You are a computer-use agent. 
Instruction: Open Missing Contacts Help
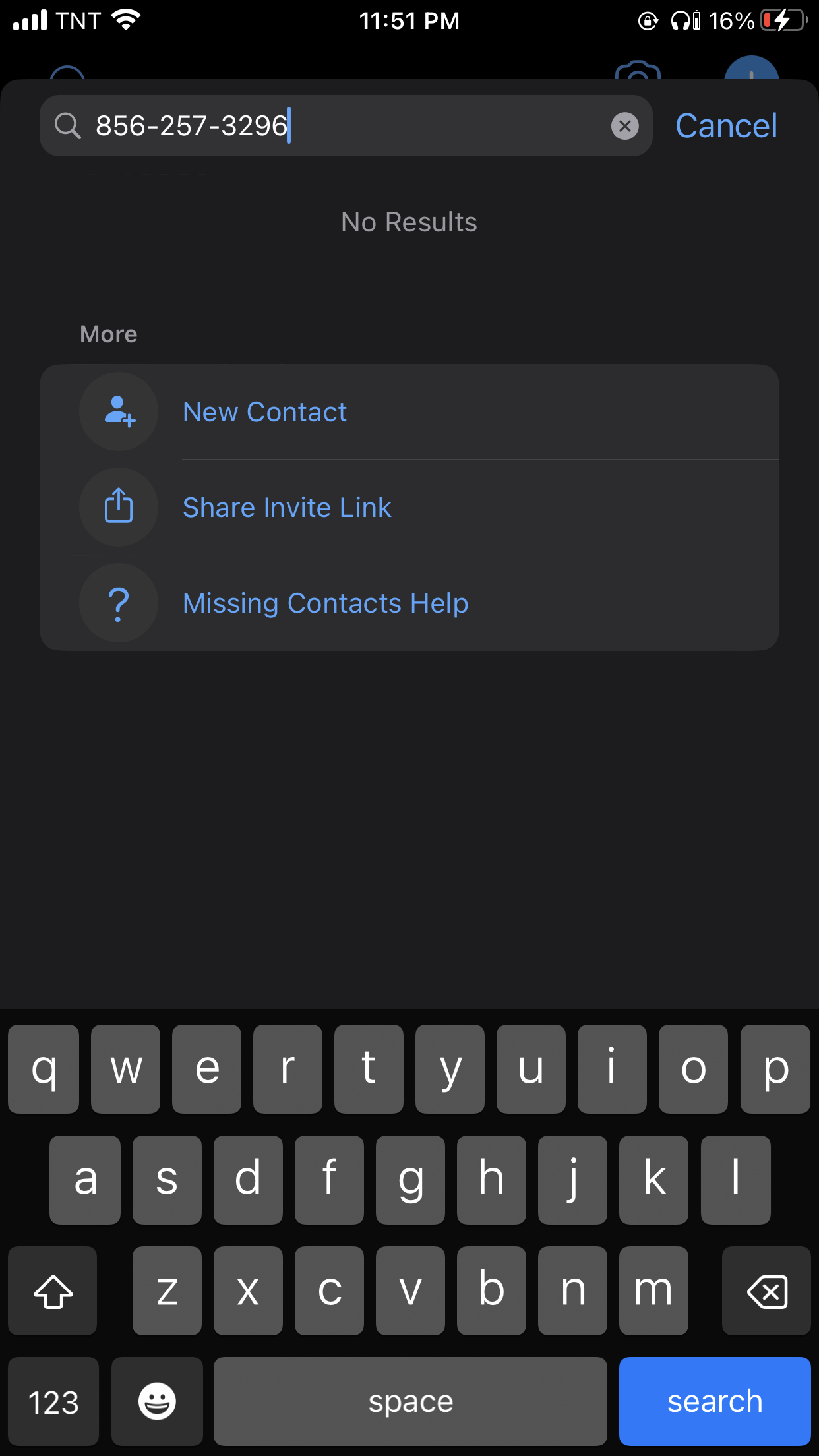(409, 603)
